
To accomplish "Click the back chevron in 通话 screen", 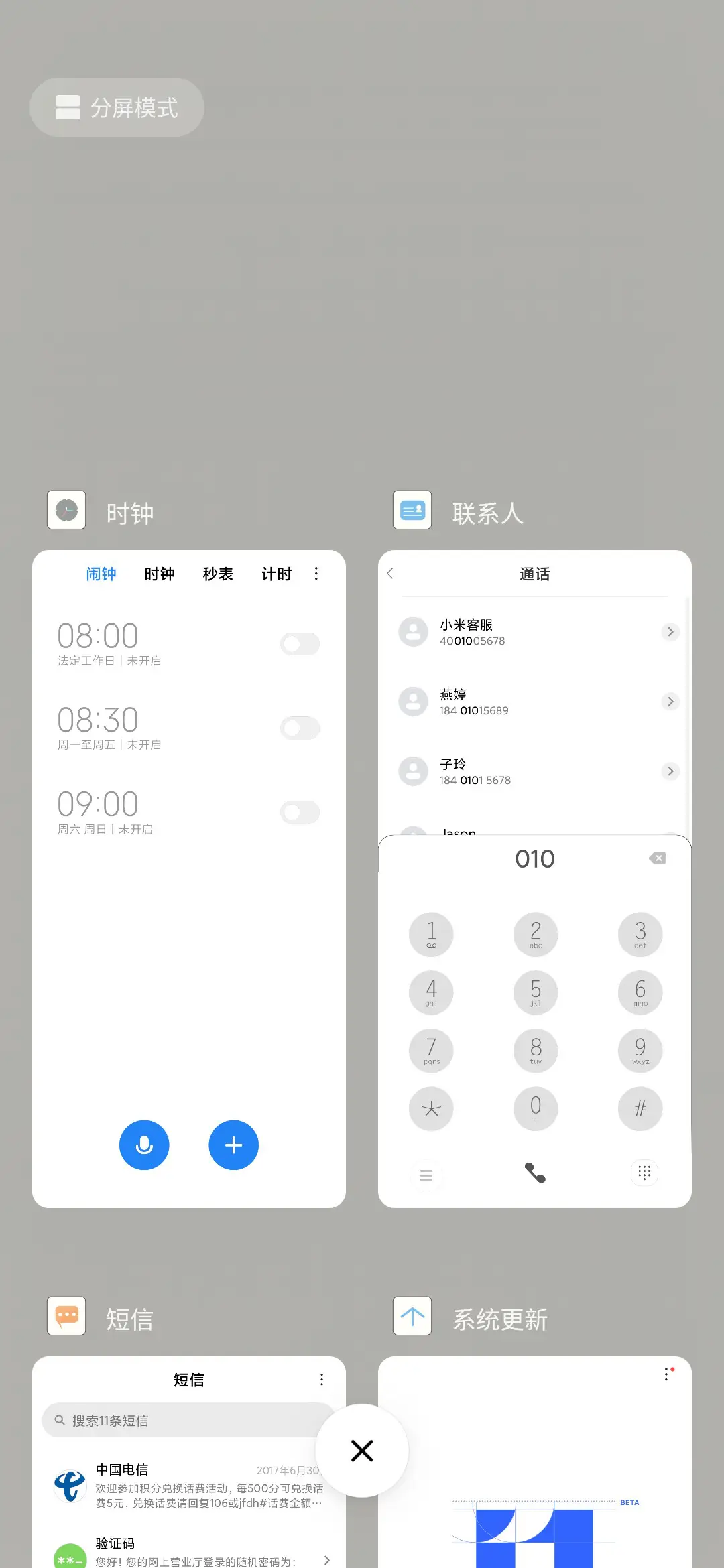I will point(390,574).
